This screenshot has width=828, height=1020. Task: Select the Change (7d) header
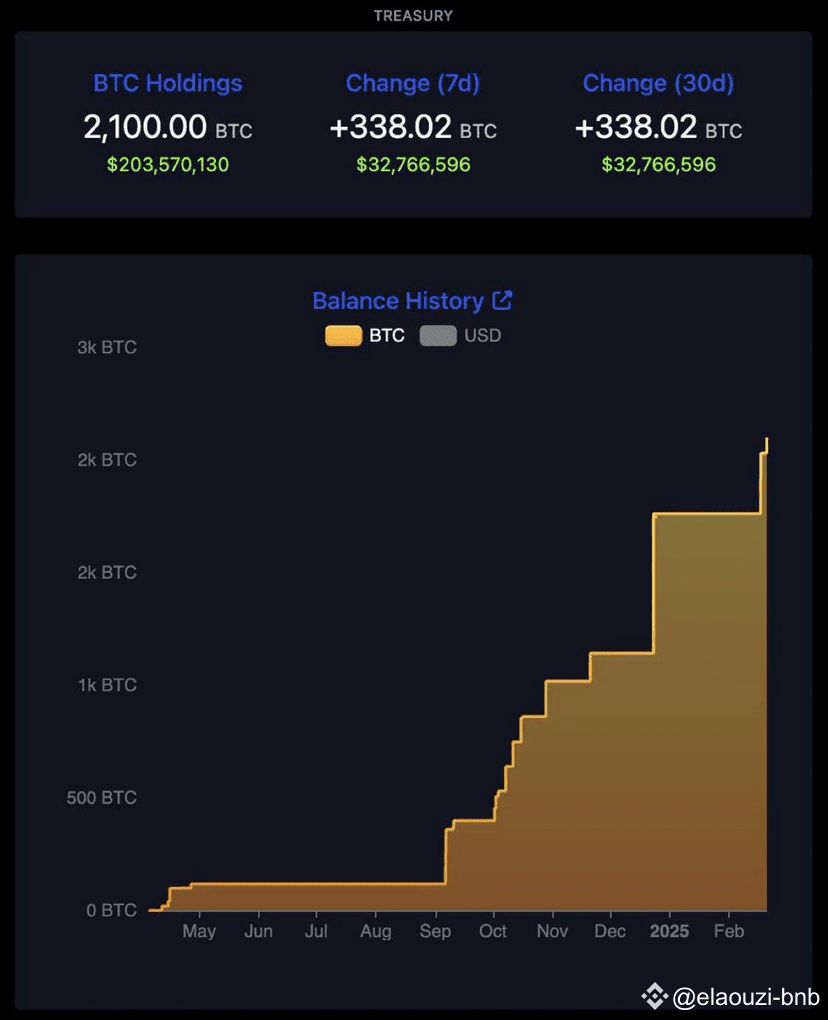pyautogui.click(x=413, y=83)
